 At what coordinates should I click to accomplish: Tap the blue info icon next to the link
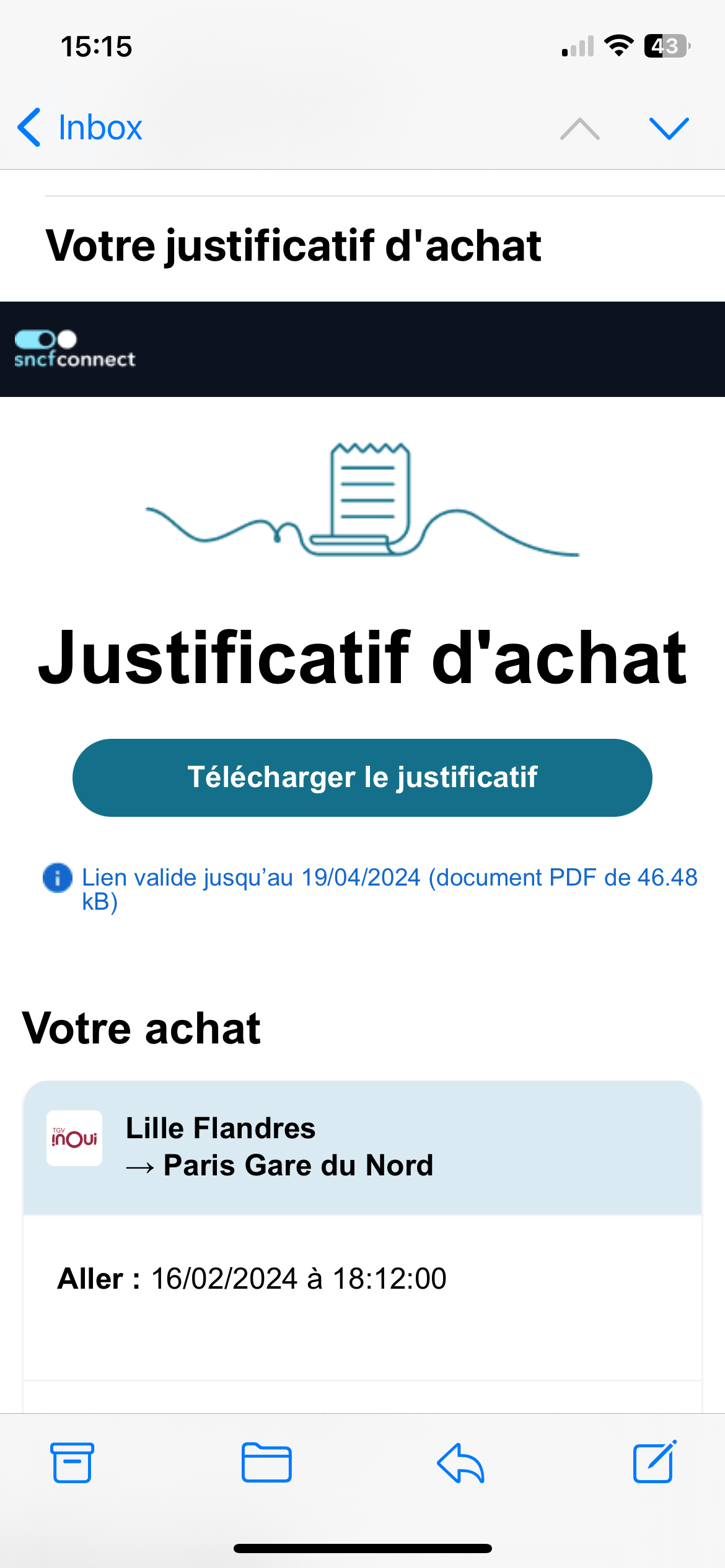pyautogui.click(x=56, y=877)
